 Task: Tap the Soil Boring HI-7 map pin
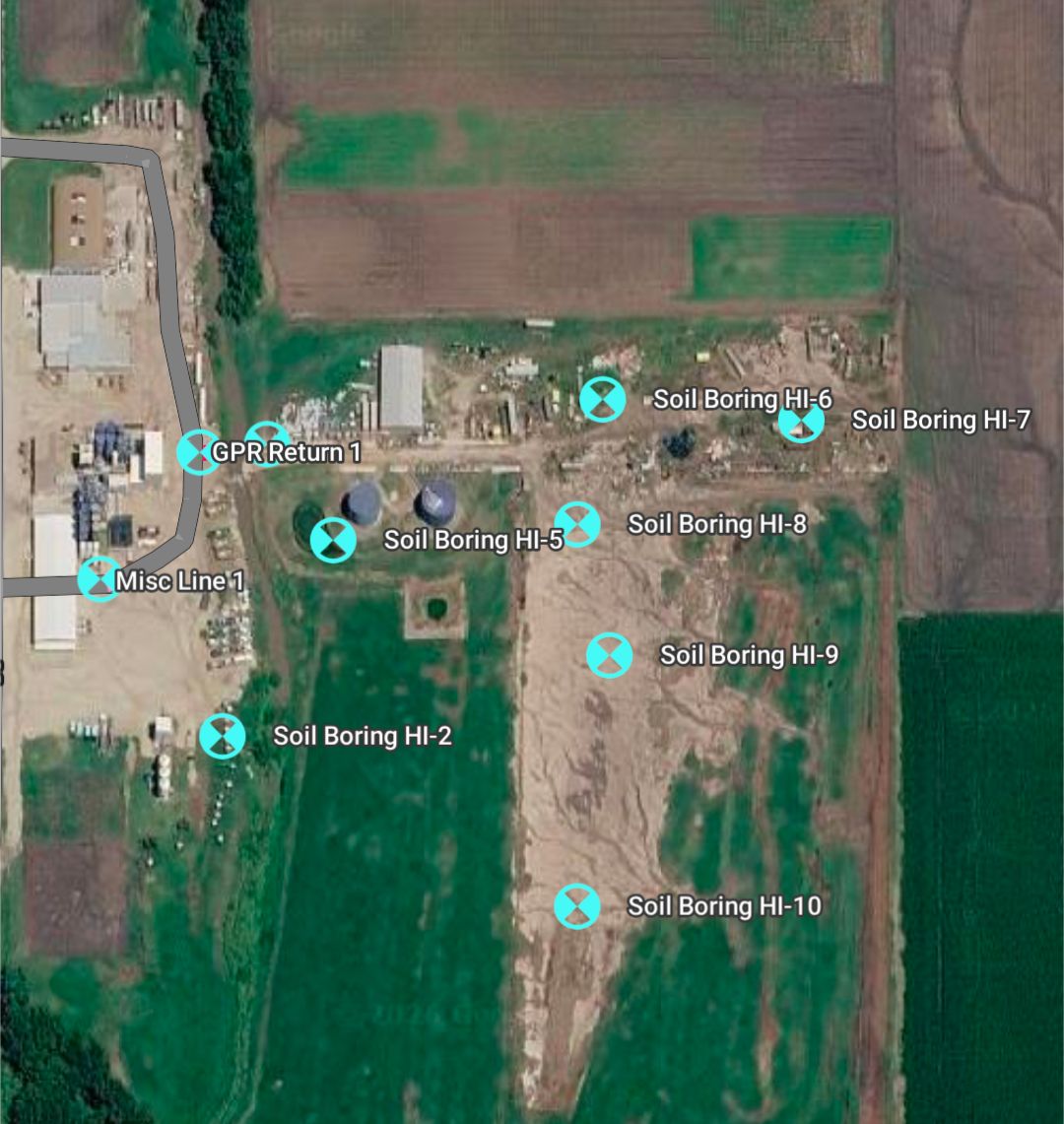(801, 421)
